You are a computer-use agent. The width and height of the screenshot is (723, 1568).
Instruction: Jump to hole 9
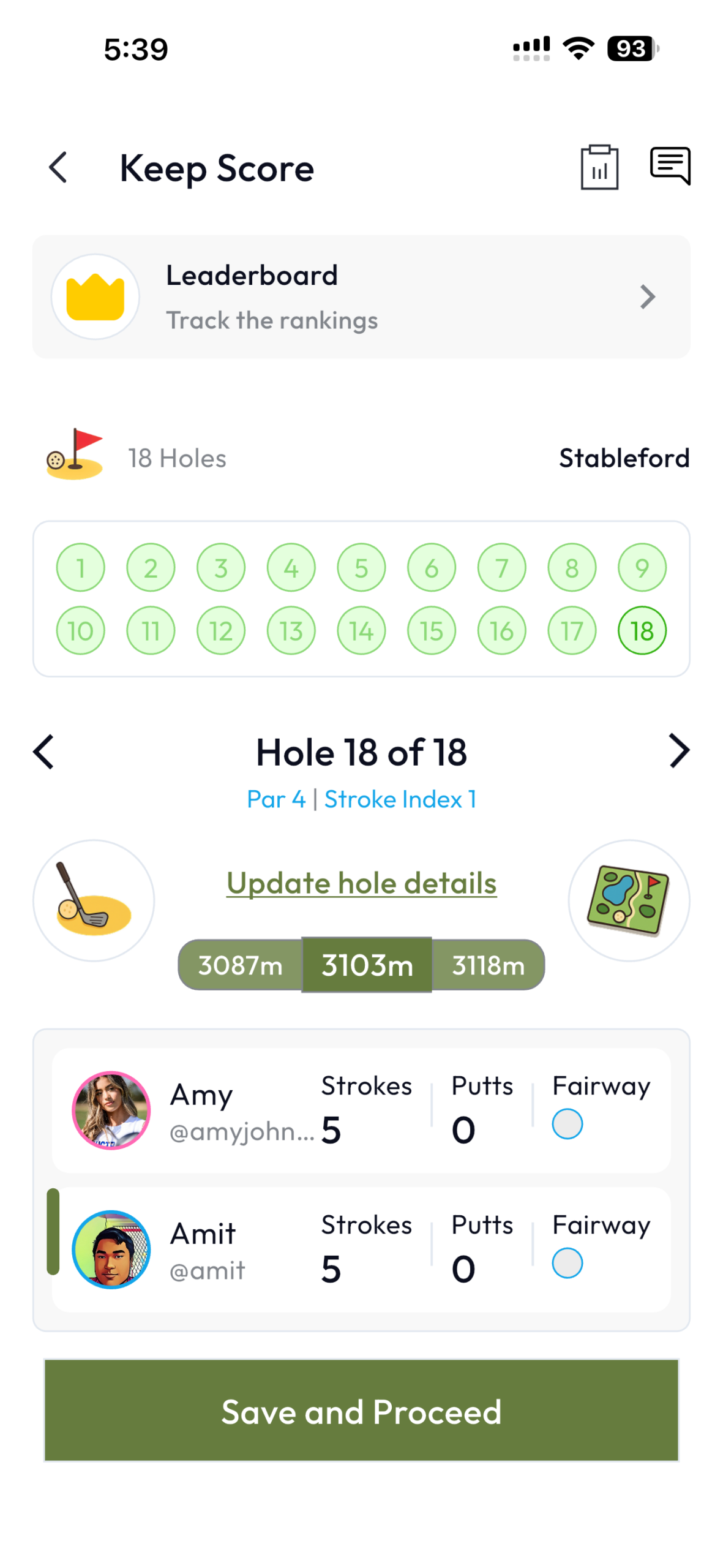pyautogui.click(x=642, y=568)
